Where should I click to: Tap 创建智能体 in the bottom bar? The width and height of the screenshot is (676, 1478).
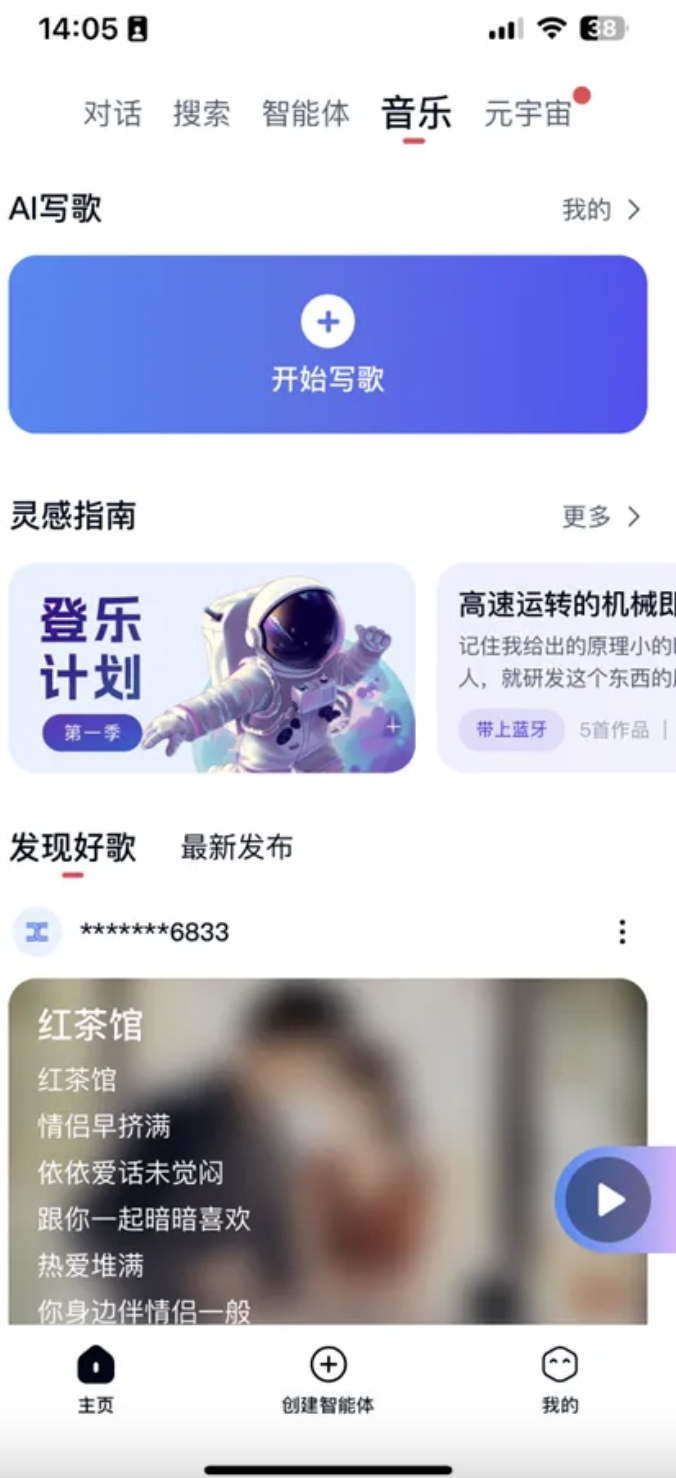click(x=328, y=1378)
